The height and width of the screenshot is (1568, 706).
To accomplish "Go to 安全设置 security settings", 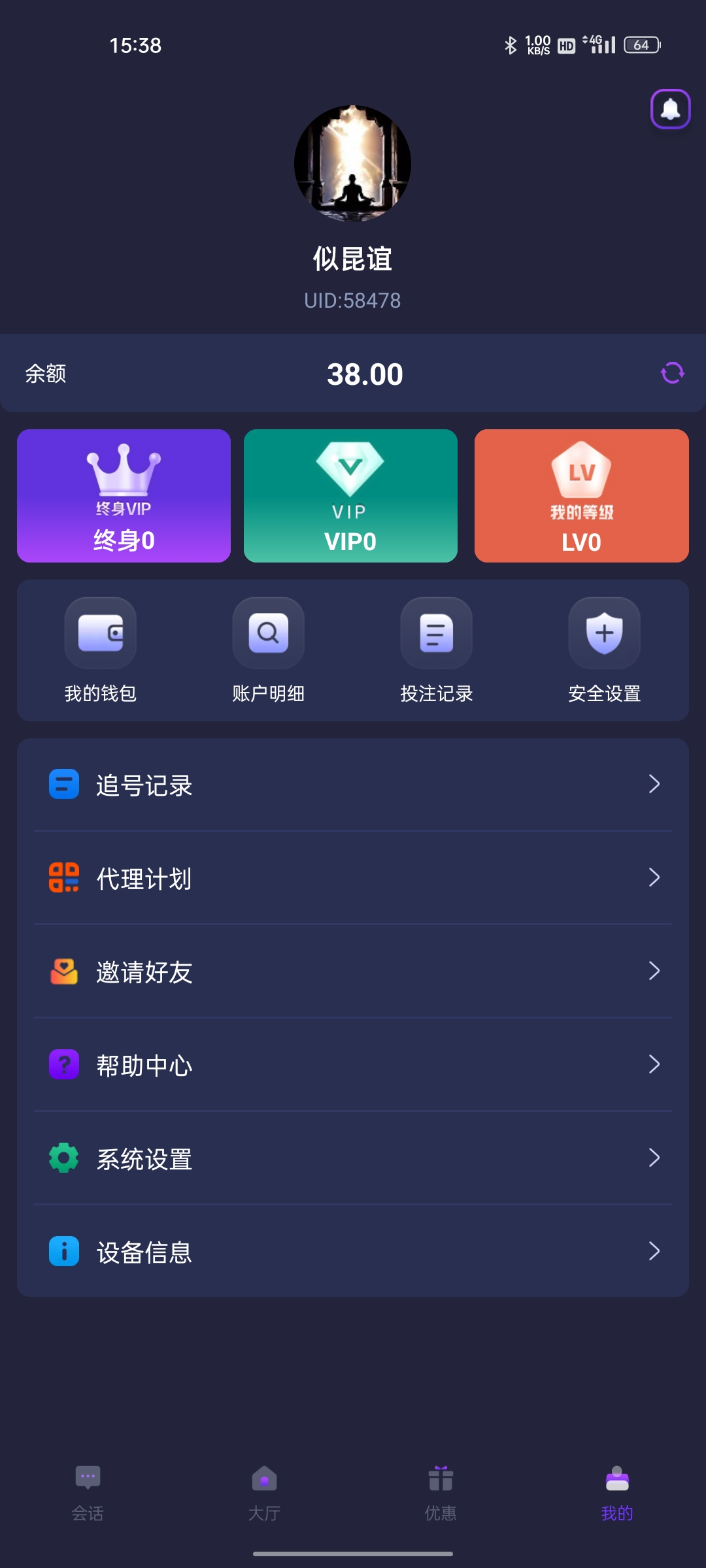I will [605, 650].
